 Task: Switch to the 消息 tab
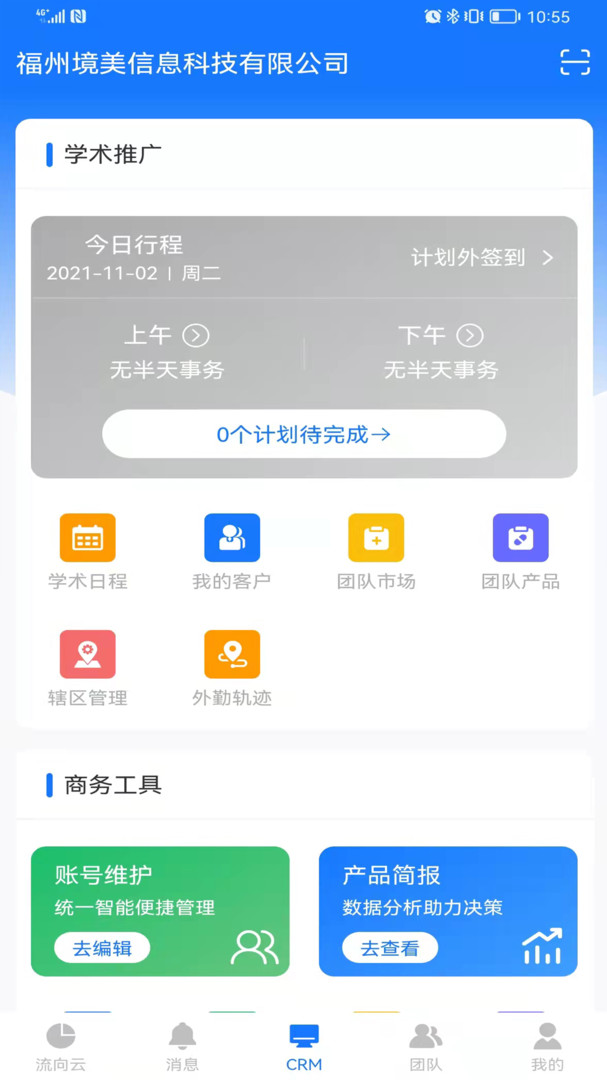click(x=182, y=1047)
